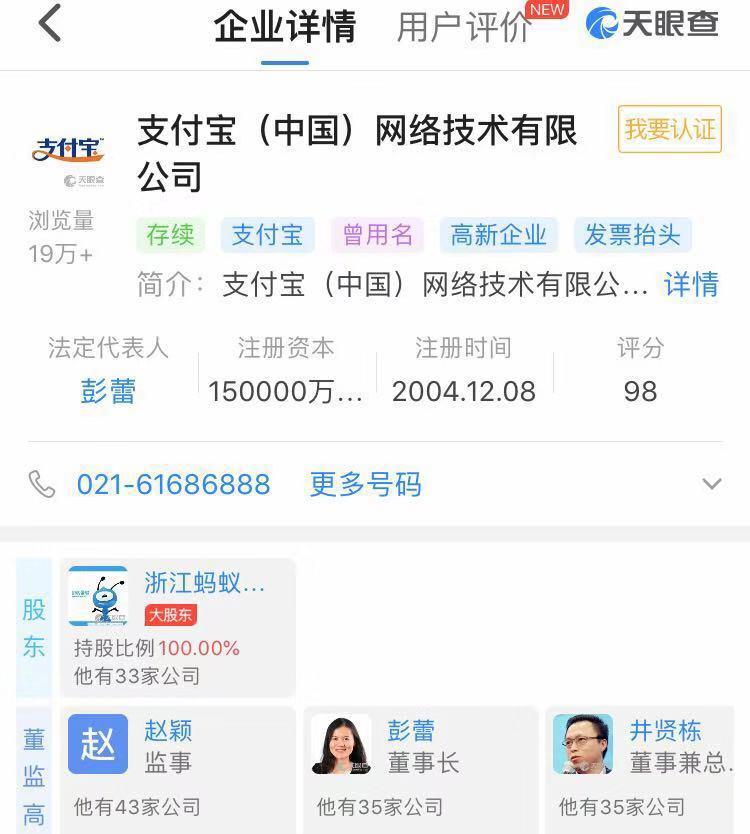Switch to the 用户评价 tab

point(463,27)
